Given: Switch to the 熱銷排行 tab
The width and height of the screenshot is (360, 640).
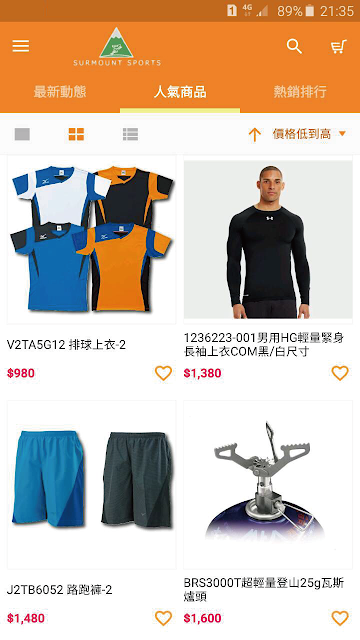Looking at the screenshot, I should 300,91.
